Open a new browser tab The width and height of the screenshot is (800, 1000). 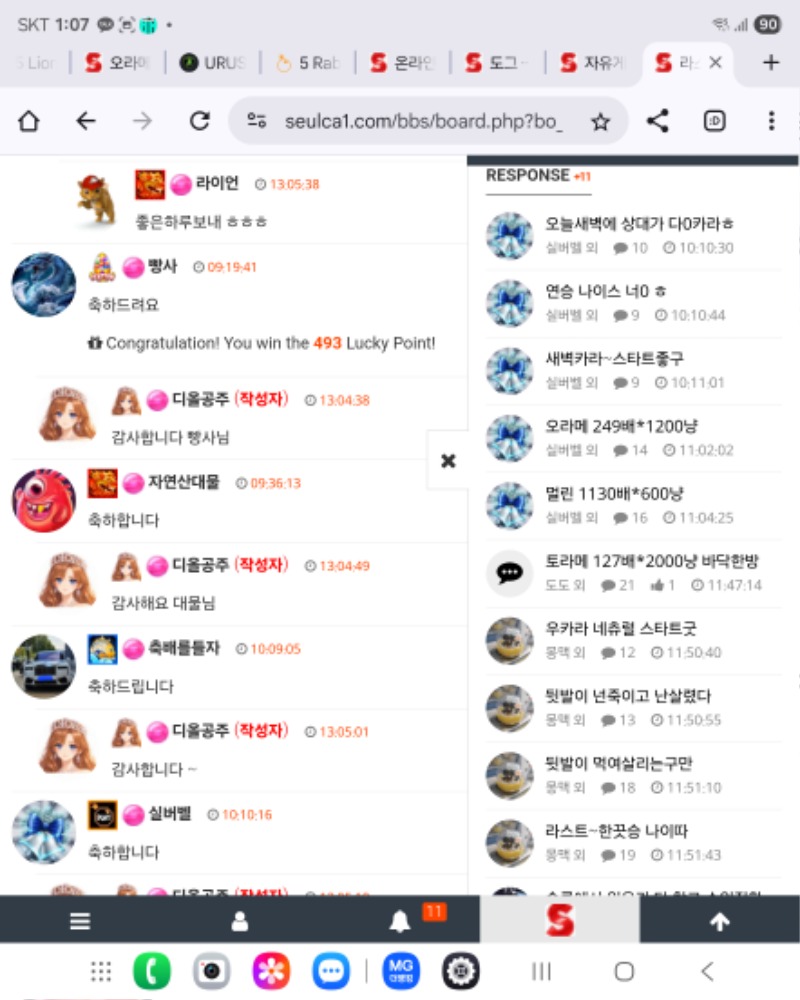point(770,63)
